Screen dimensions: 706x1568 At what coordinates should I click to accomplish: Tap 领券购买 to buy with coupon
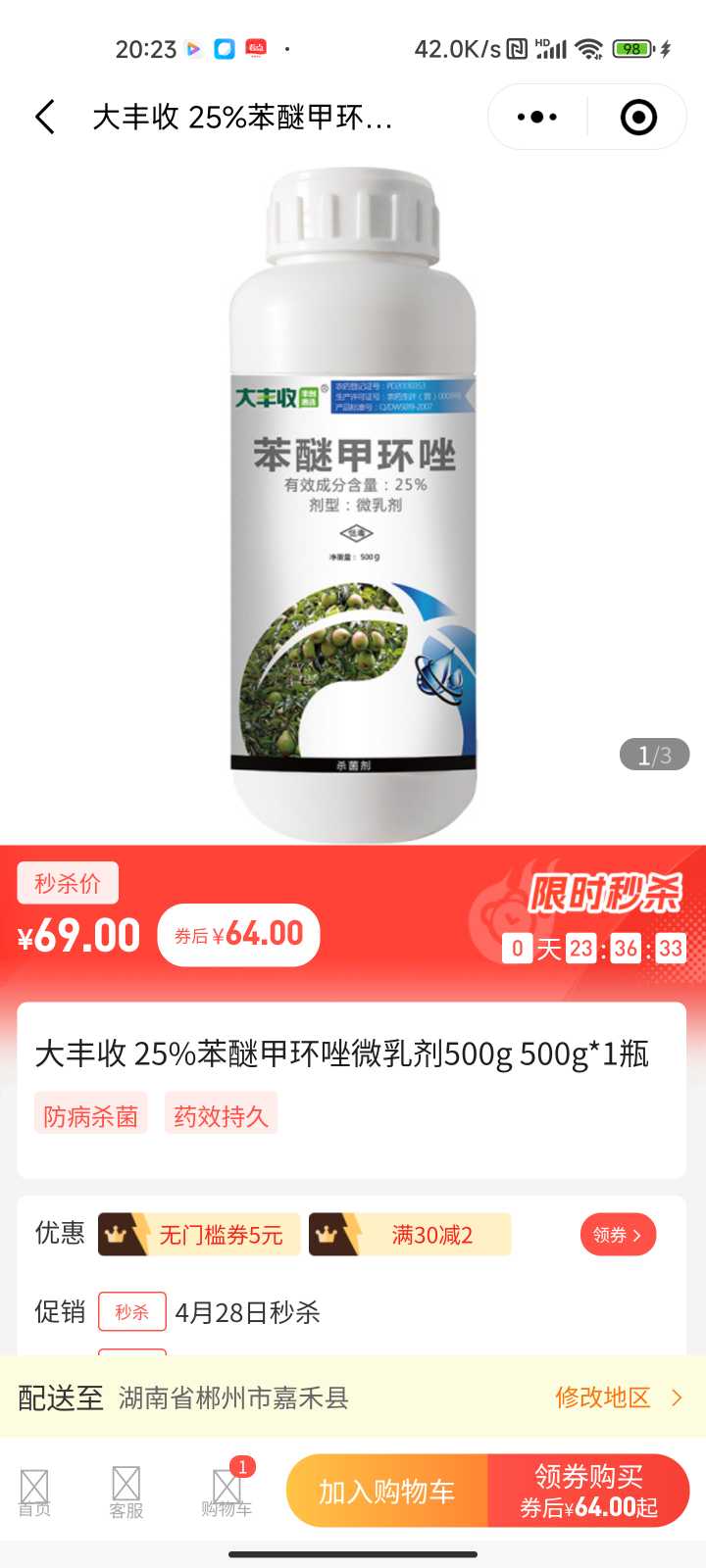tap(588, 1492)
